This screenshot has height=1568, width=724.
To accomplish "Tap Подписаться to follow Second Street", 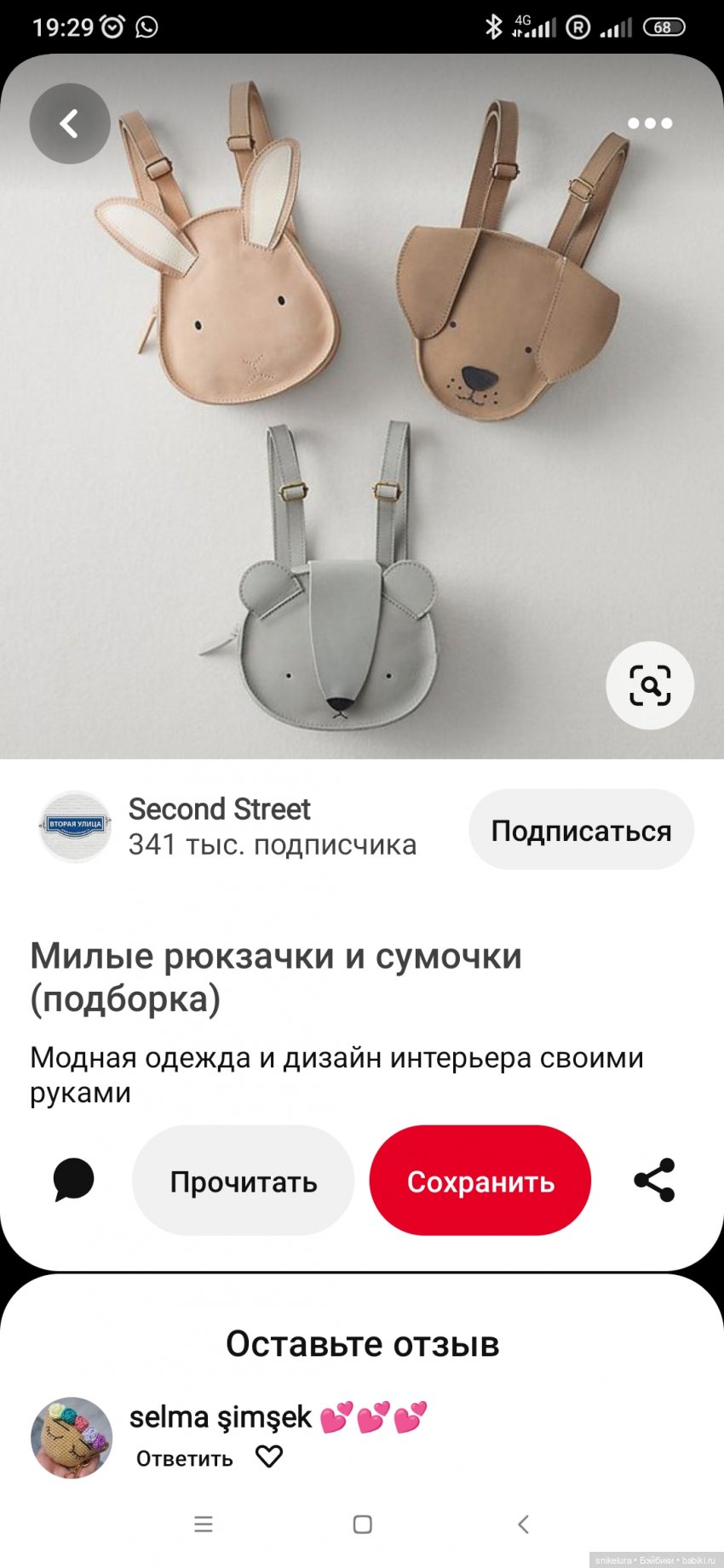I will (x=581, y=830).
